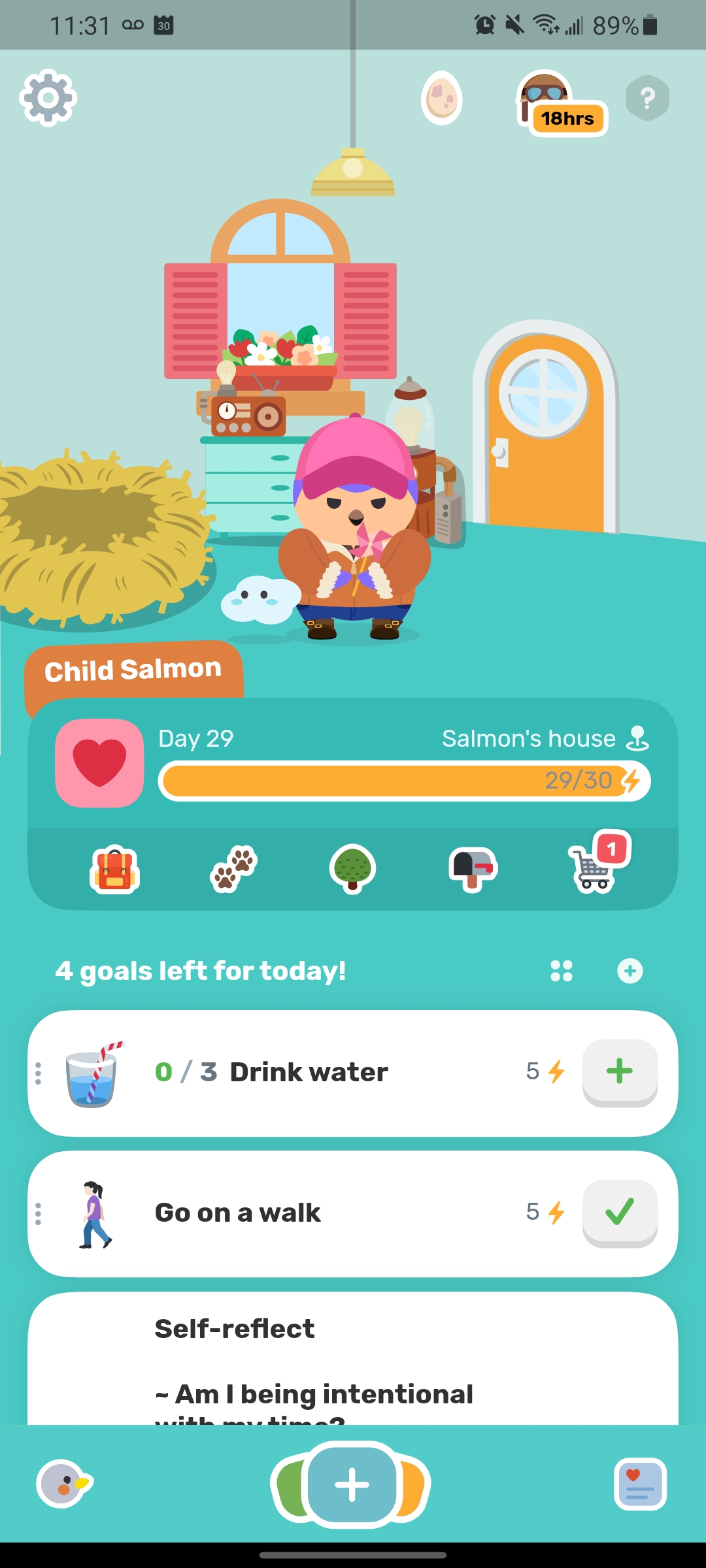Increment Drink water count with plus
Screen dimensions: 706x1568
click(x=620, y=1071)
